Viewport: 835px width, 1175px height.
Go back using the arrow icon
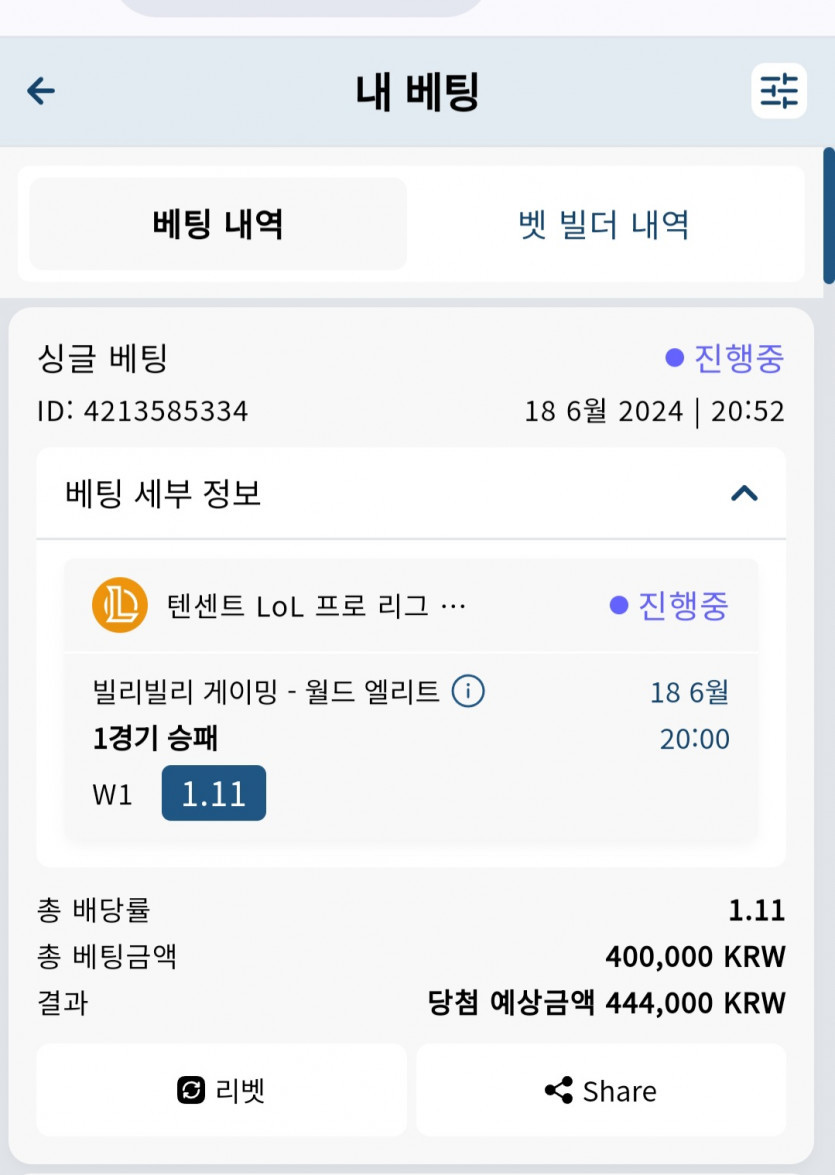(x=41, y=91)
